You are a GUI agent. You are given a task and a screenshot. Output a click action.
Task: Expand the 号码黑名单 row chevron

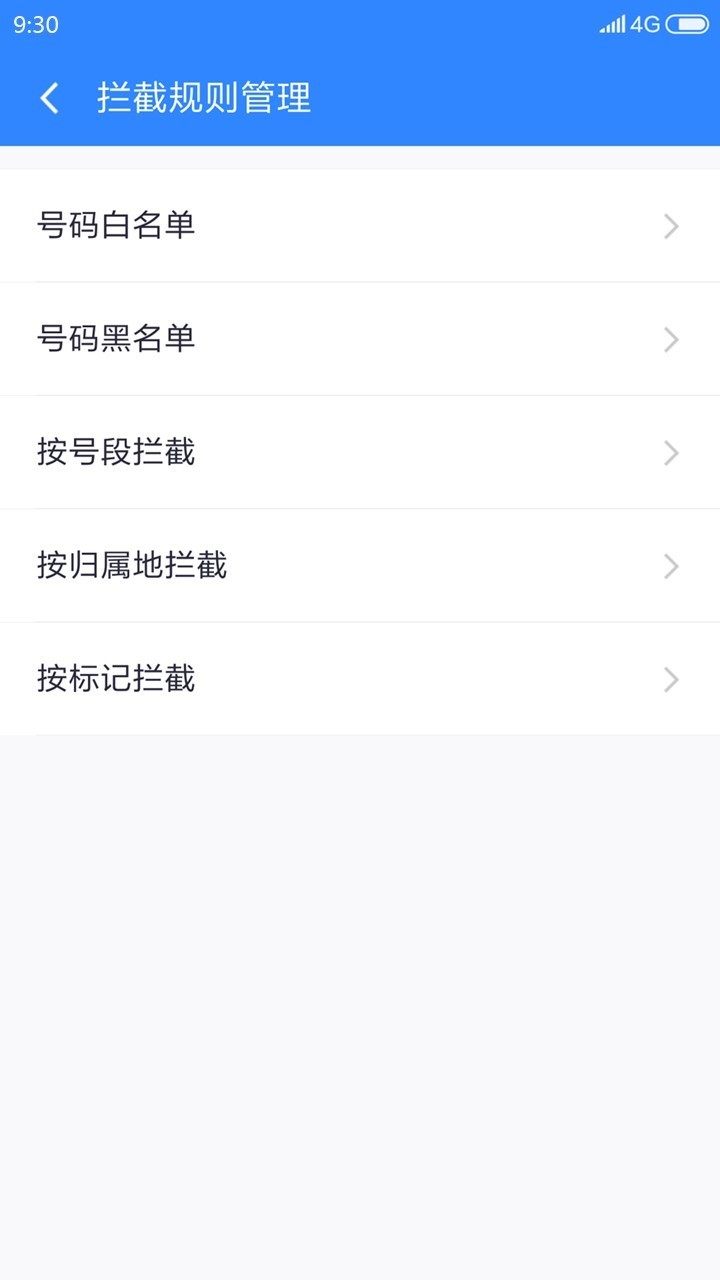(x=670, y=339)
